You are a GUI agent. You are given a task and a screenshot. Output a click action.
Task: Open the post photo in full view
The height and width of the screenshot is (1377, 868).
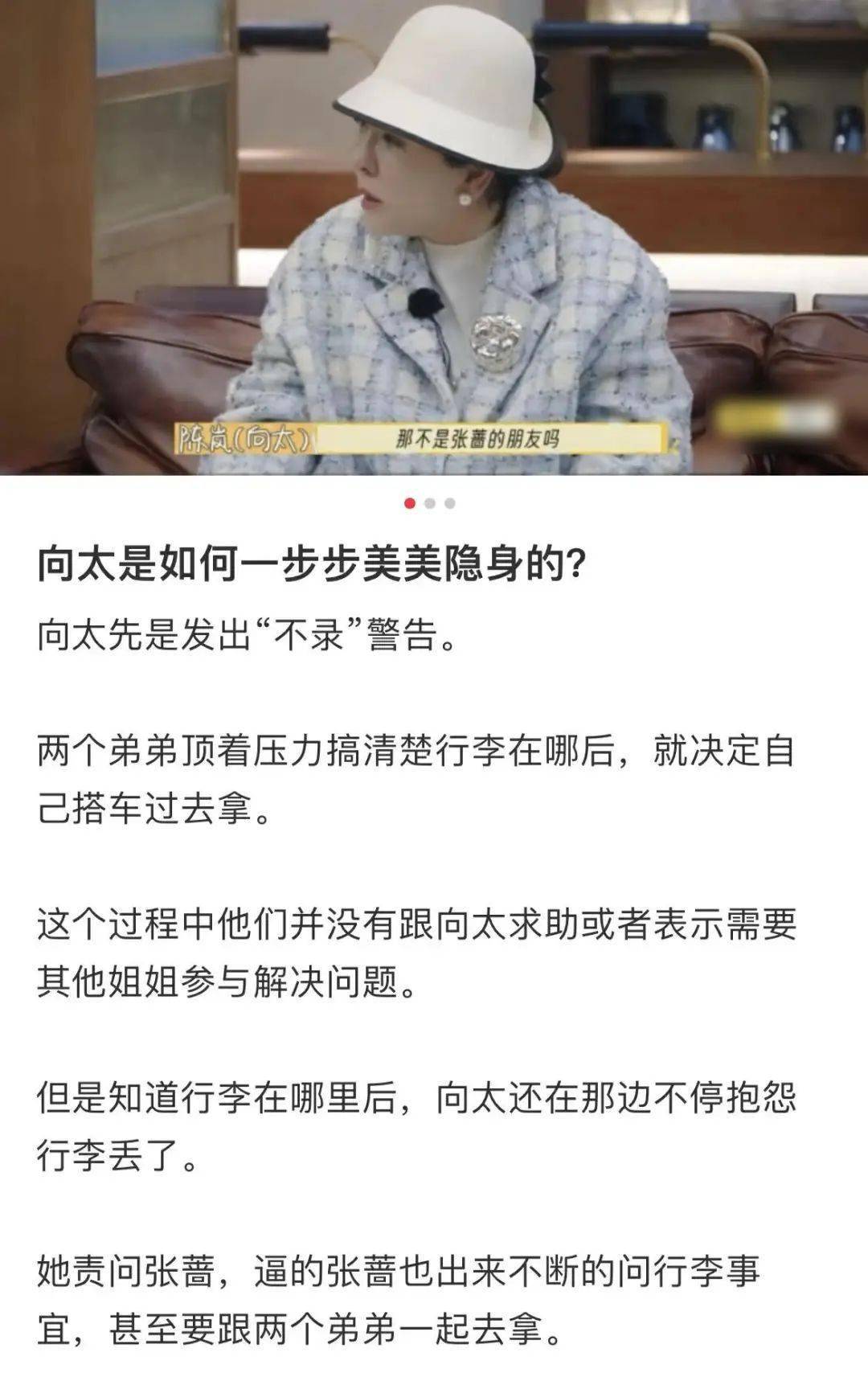click(x=434, y=237)
